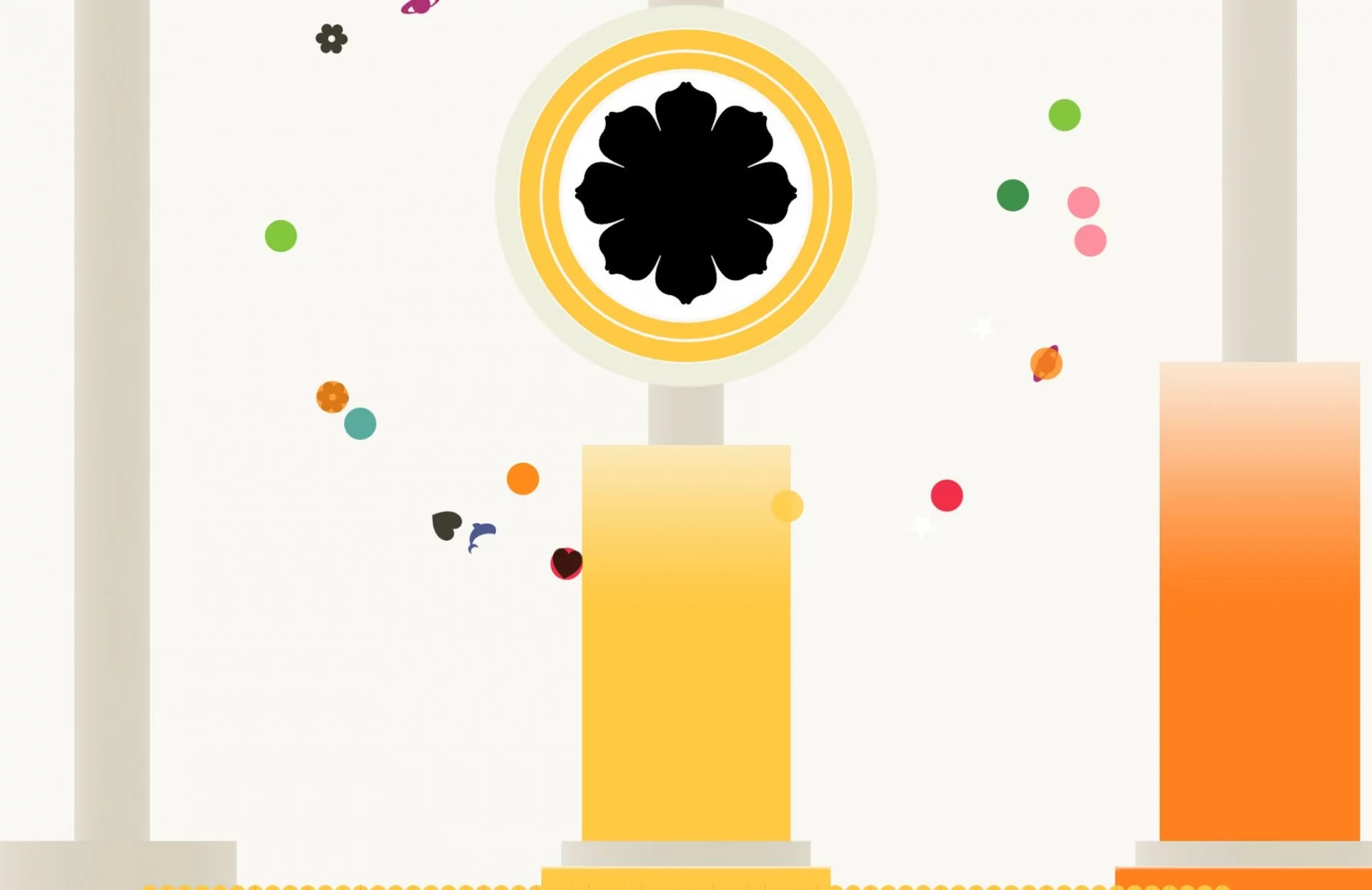Pop the teal bubble

point(360,424)
